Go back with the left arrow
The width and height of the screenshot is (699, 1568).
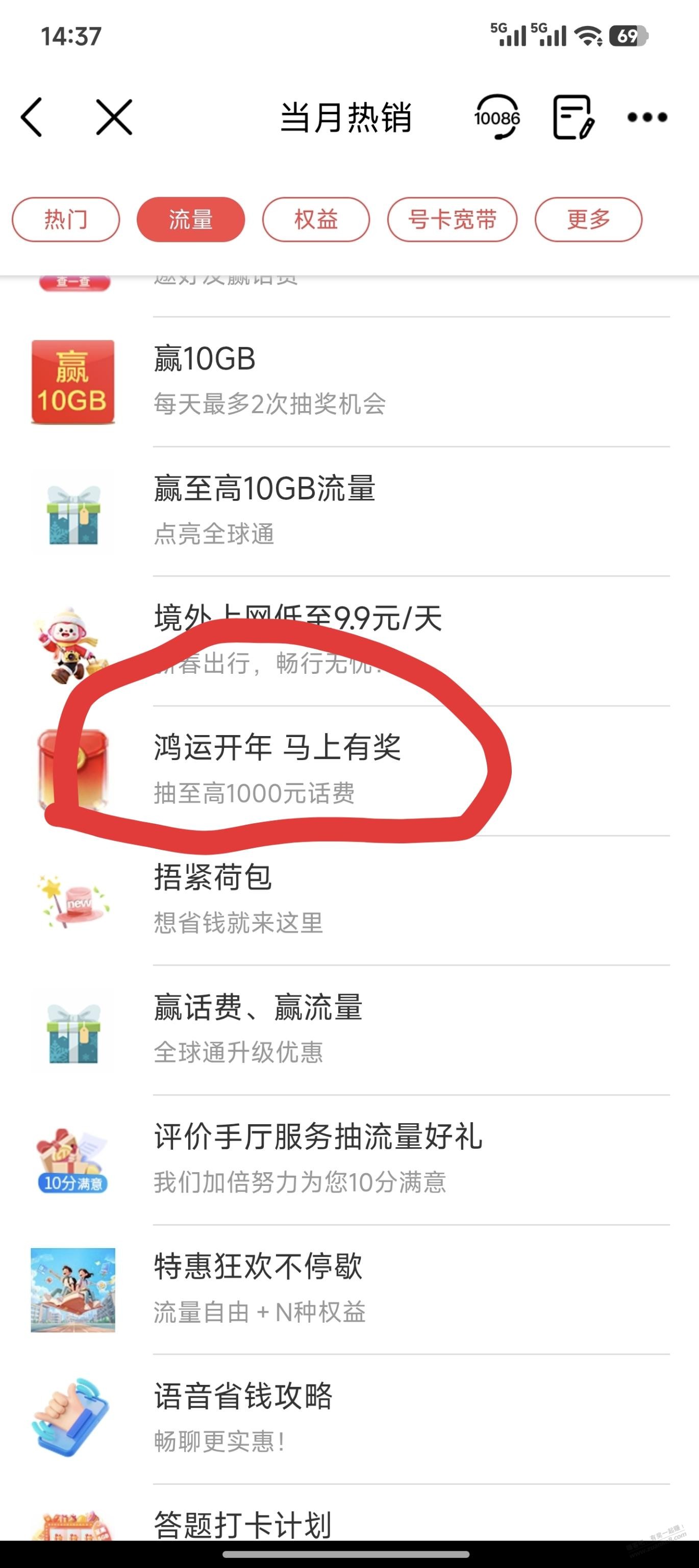[x=32, y=117]
